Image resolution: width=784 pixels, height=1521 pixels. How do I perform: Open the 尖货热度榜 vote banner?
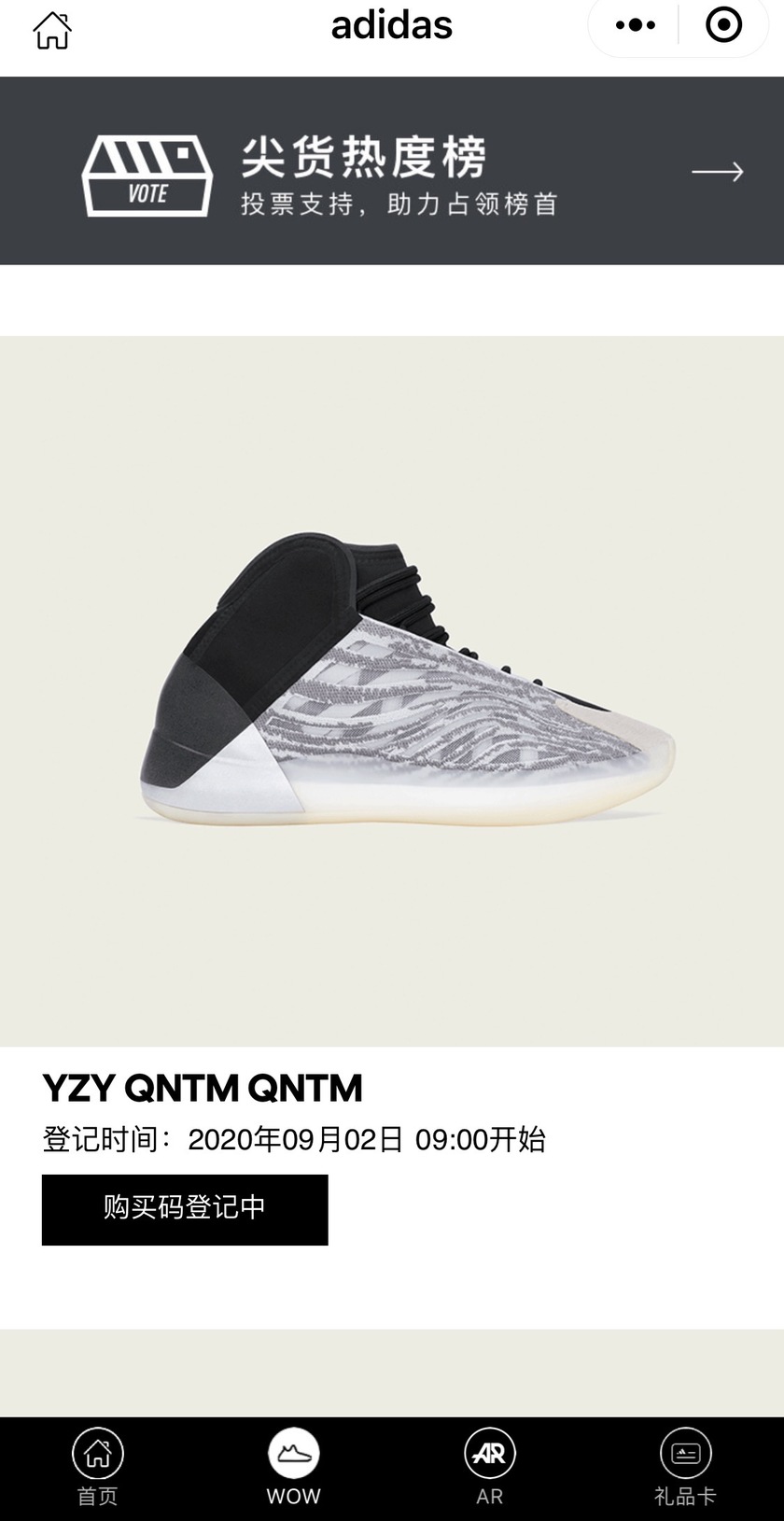coord(392,171)
